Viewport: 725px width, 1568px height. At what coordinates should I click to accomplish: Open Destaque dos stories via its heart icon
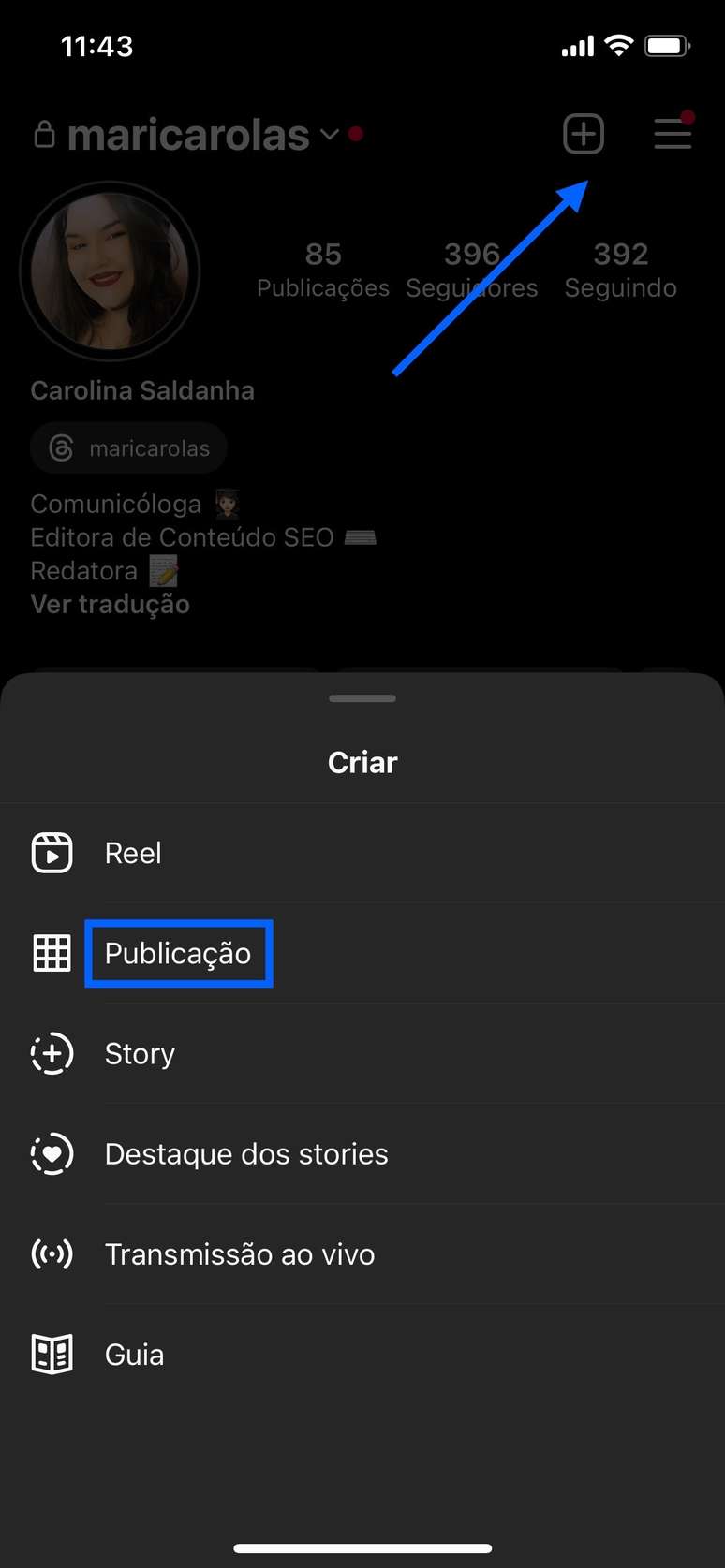coord(52,1153)
